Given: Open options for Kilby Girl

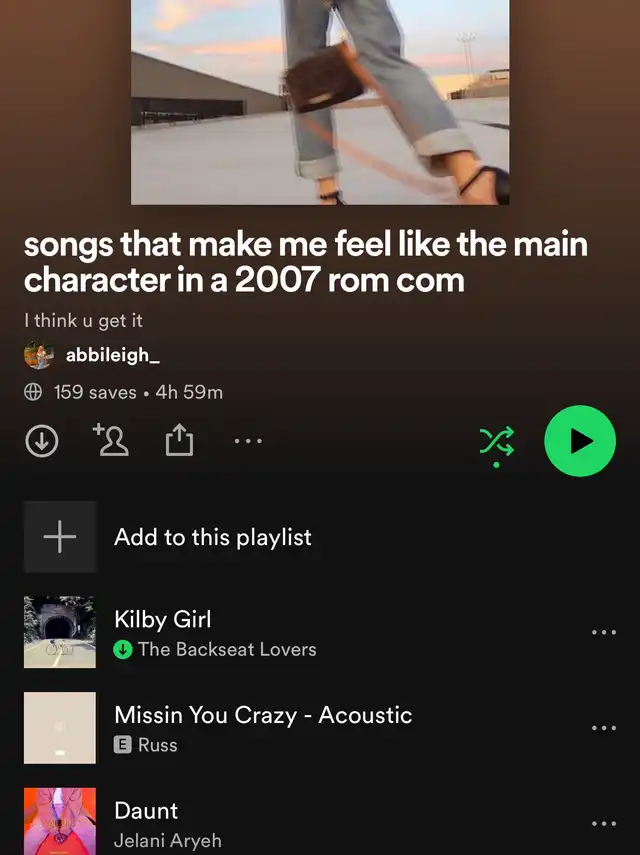Looking at the screenshot, I should [604, 632].
